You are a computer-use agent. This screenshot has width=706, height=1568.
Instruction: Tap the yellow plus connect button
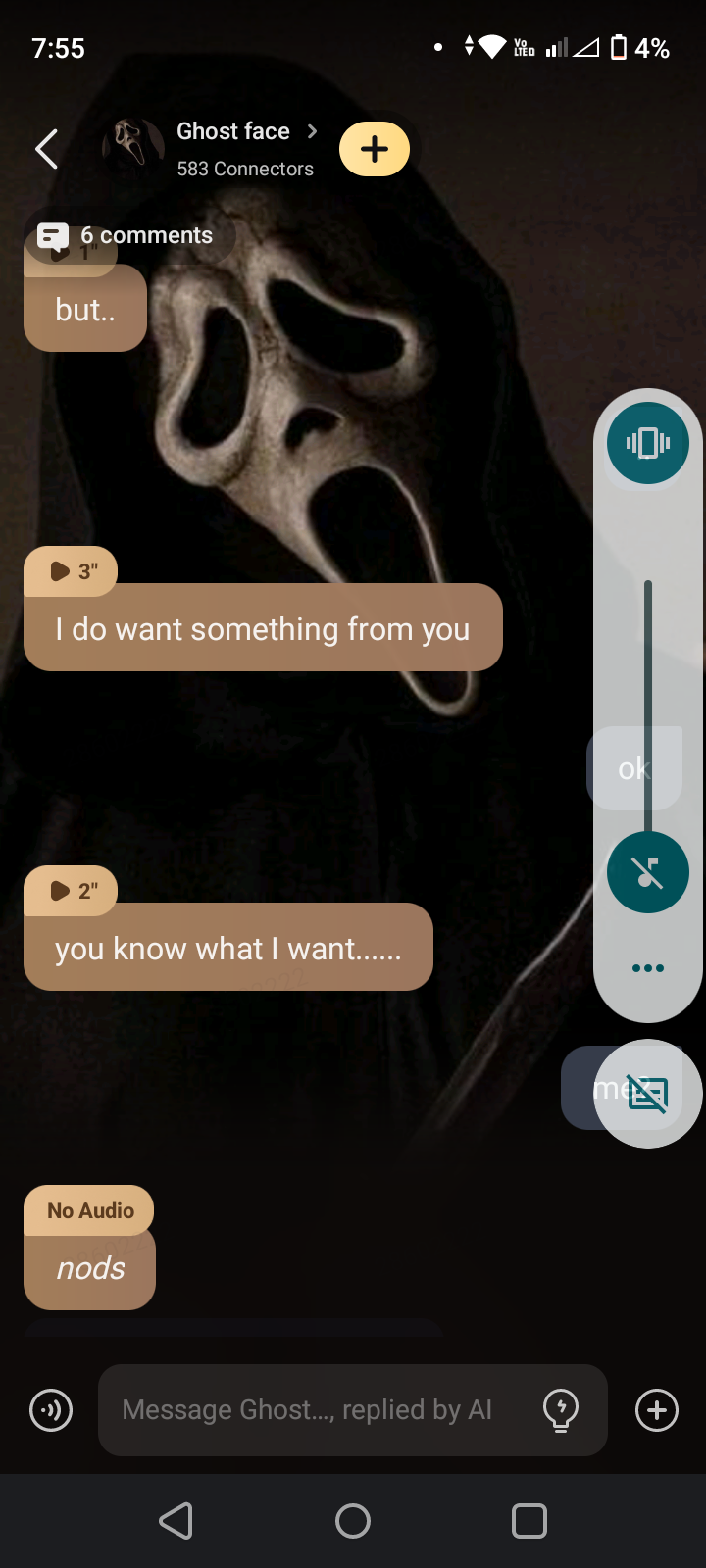375,149
